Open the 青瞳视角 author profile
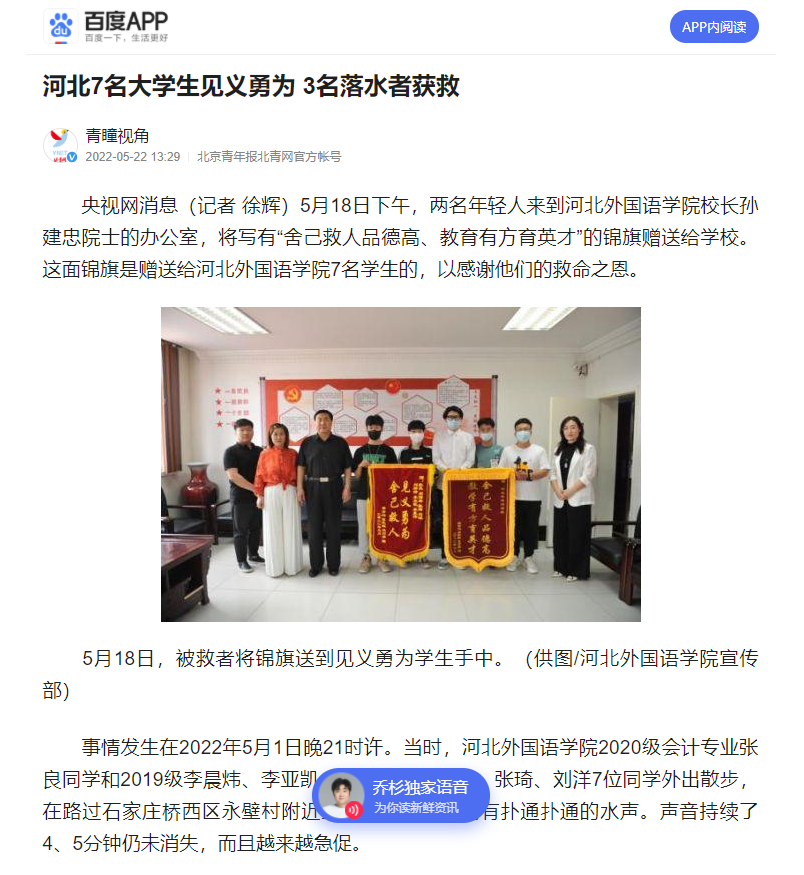 point(117,136)
